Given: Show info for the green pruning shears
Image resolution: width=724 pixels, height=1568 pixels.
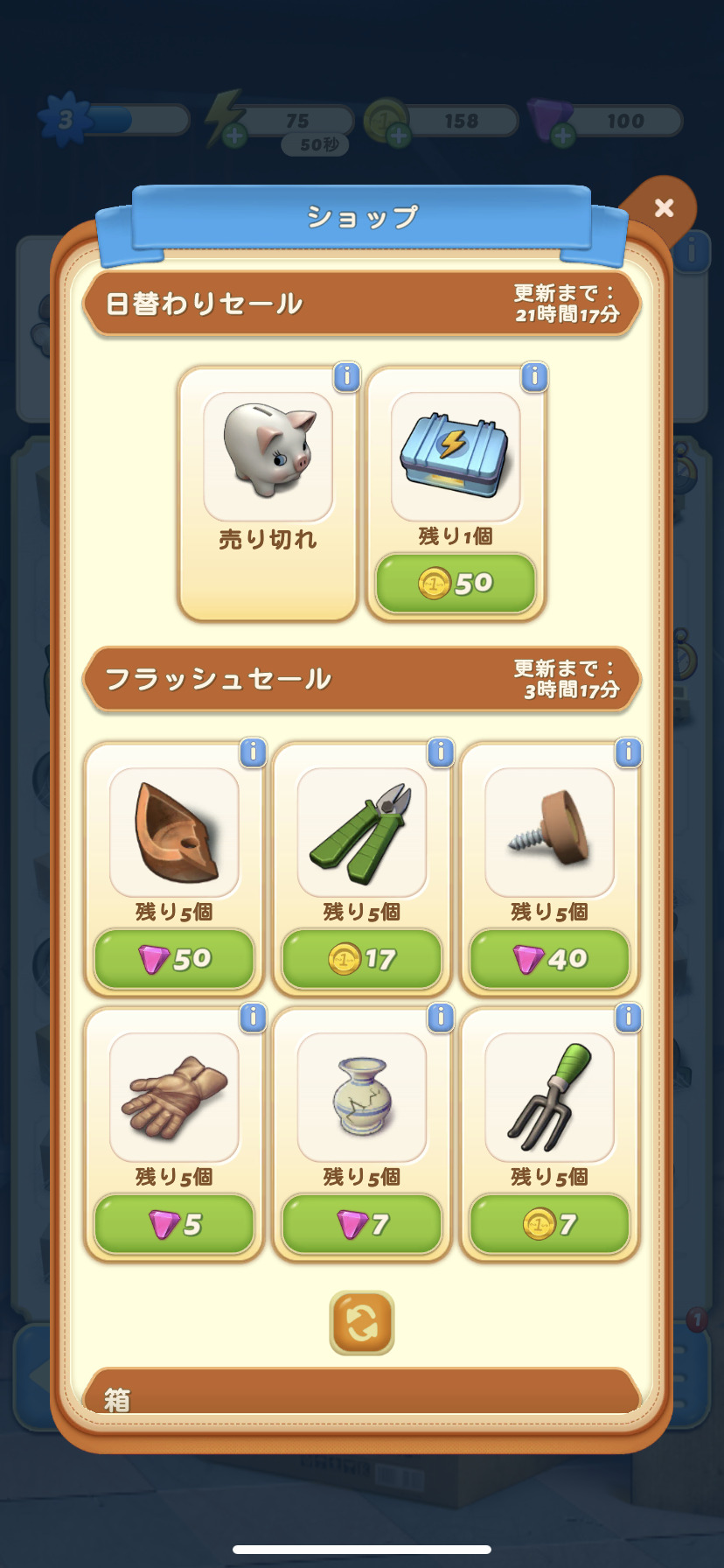Looking at the screenshot, I should tap(441, 752).
